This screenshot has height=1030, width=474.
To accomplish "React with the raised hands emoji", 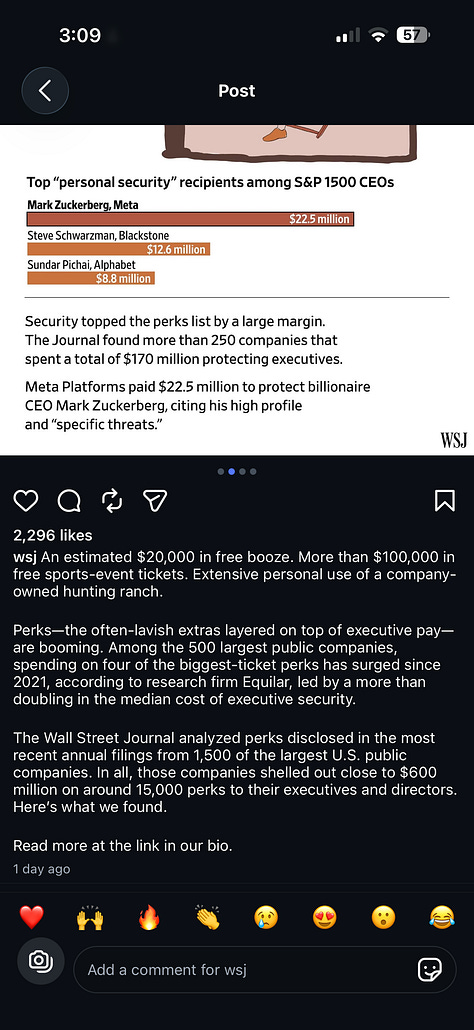I will pos(90,916).
